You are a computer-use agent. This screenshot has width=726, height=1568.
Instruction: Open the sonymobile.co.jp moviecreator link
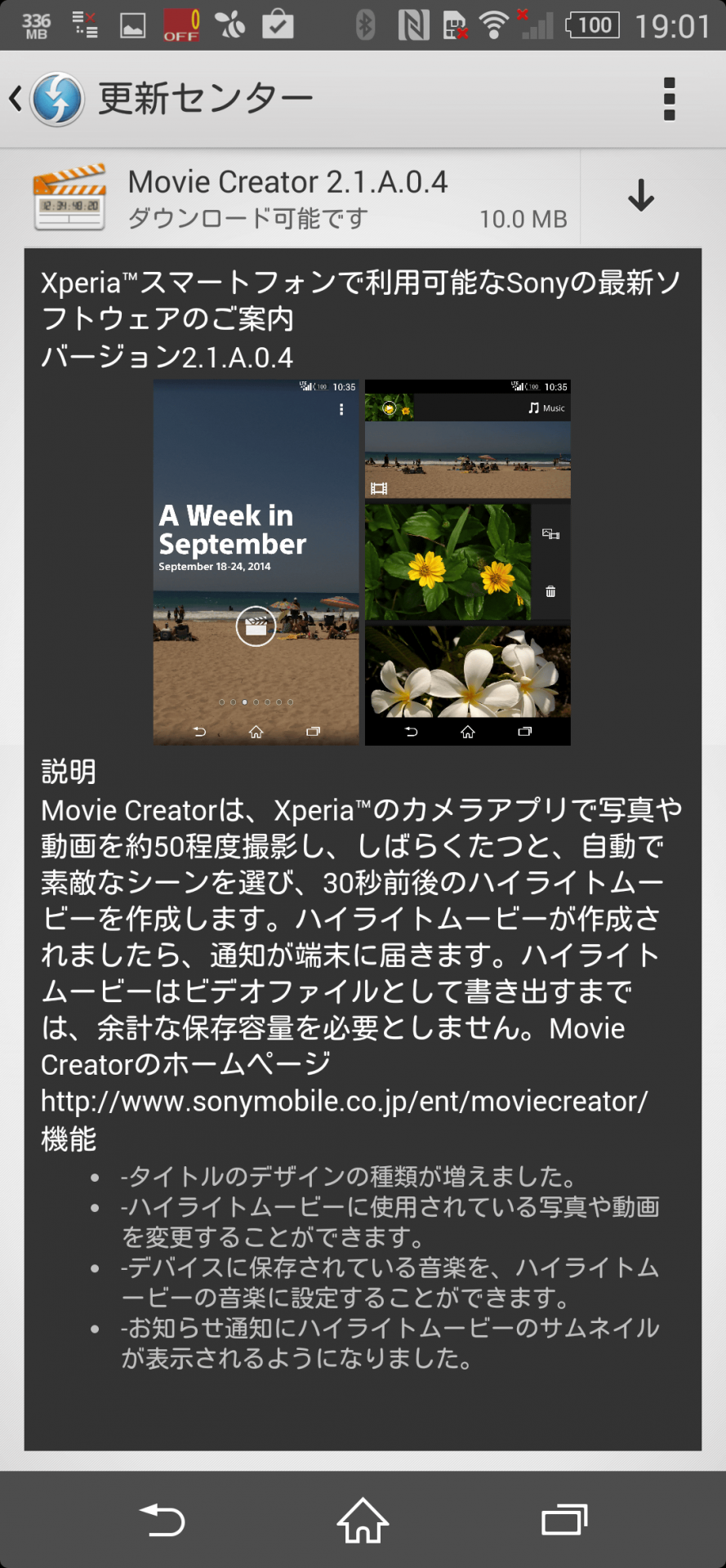point(344,1101)
